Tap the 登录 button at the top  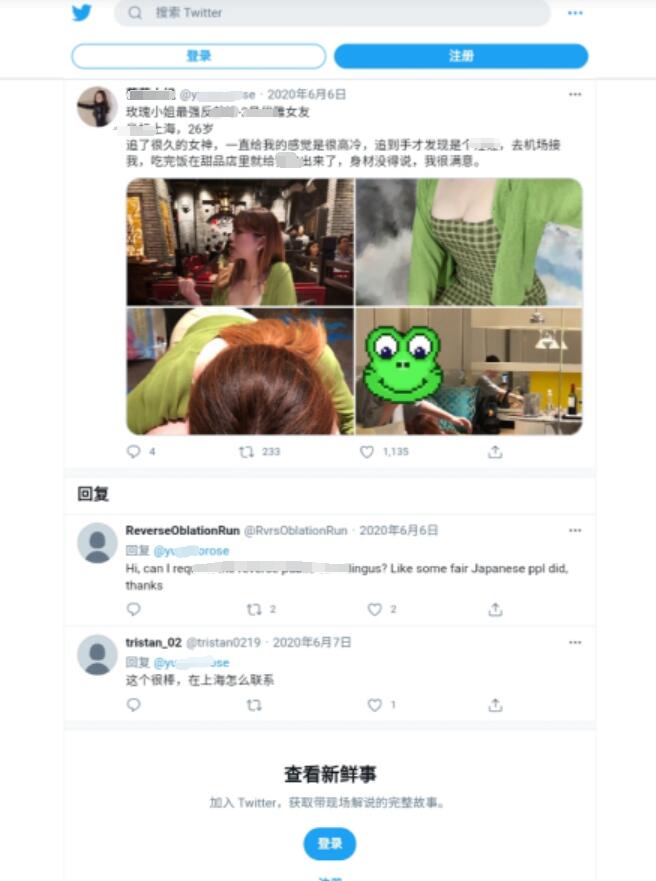coord(199,56)
